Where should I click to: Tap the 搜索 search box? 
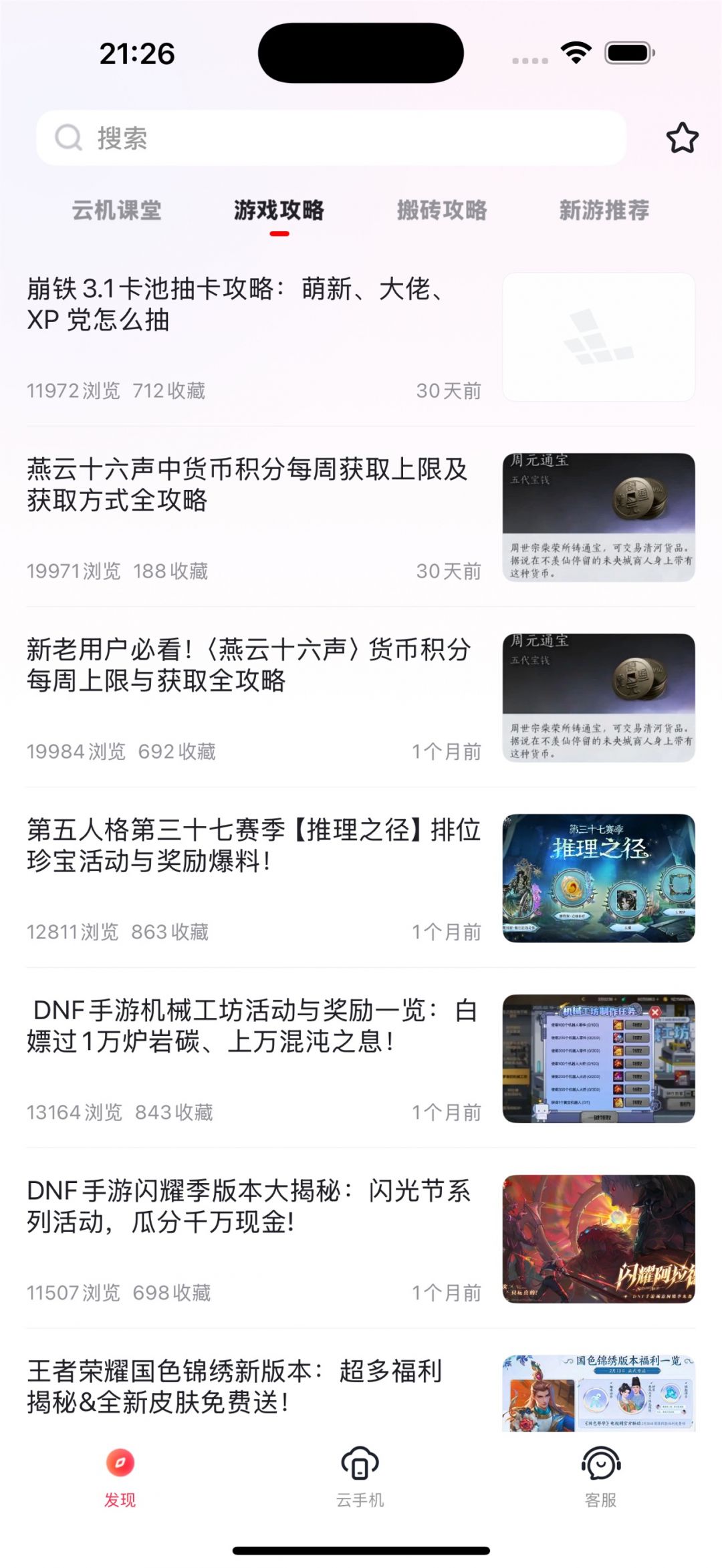tap(331, 138)
